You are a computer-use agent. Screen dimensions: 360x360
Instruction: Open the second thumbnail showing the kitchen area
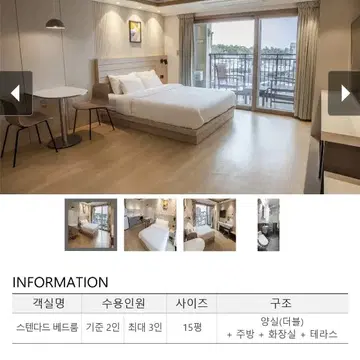[150, 225]
